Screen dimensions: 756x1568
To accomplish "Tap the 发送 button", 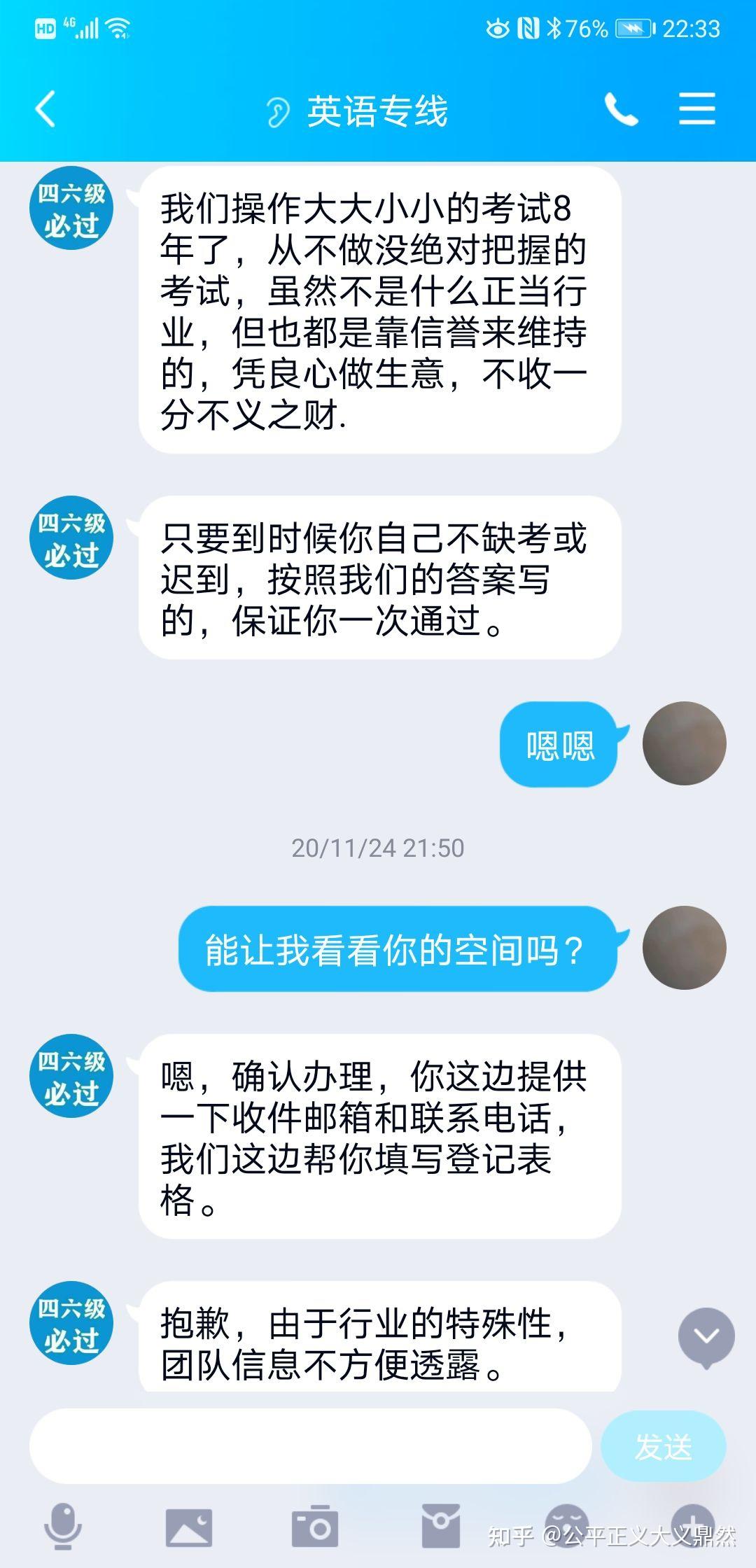I will tap(663, 1446).
